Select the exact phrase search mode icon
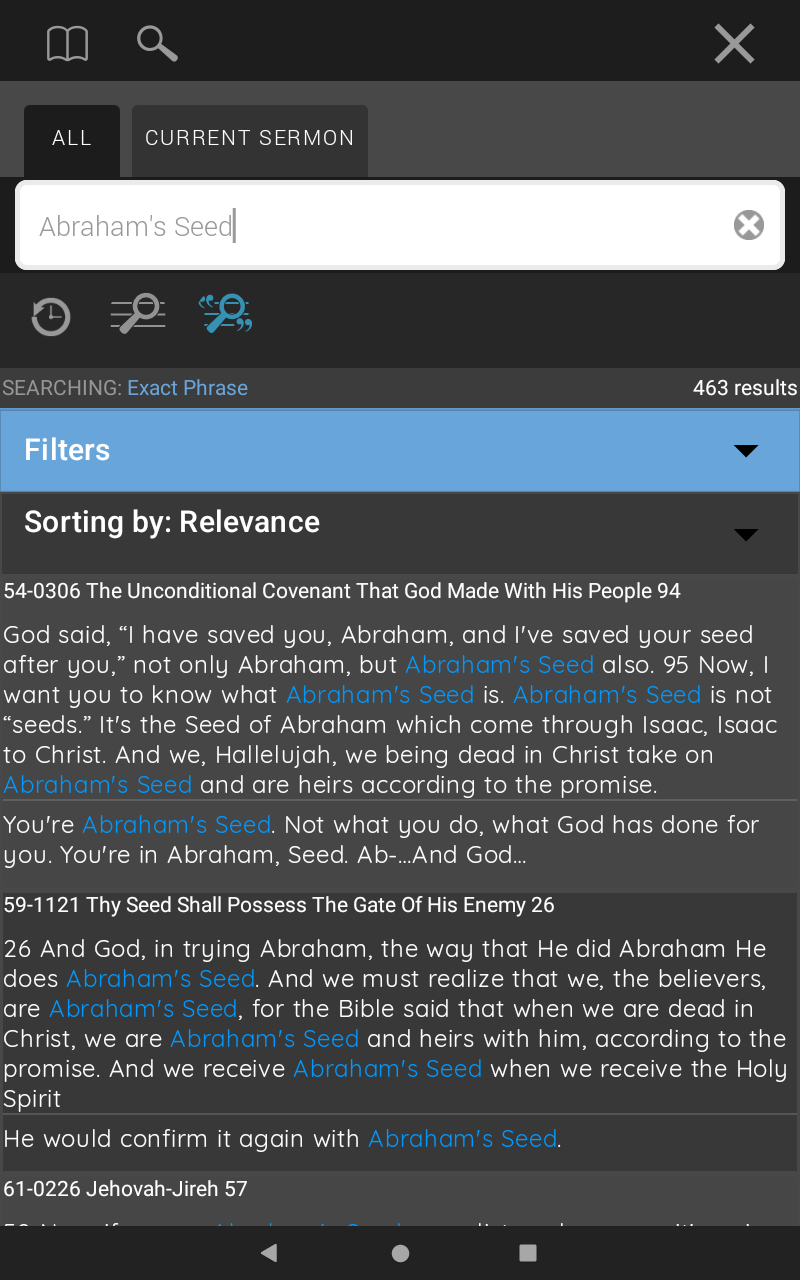The image size is (800, 1280). (226, 314)
